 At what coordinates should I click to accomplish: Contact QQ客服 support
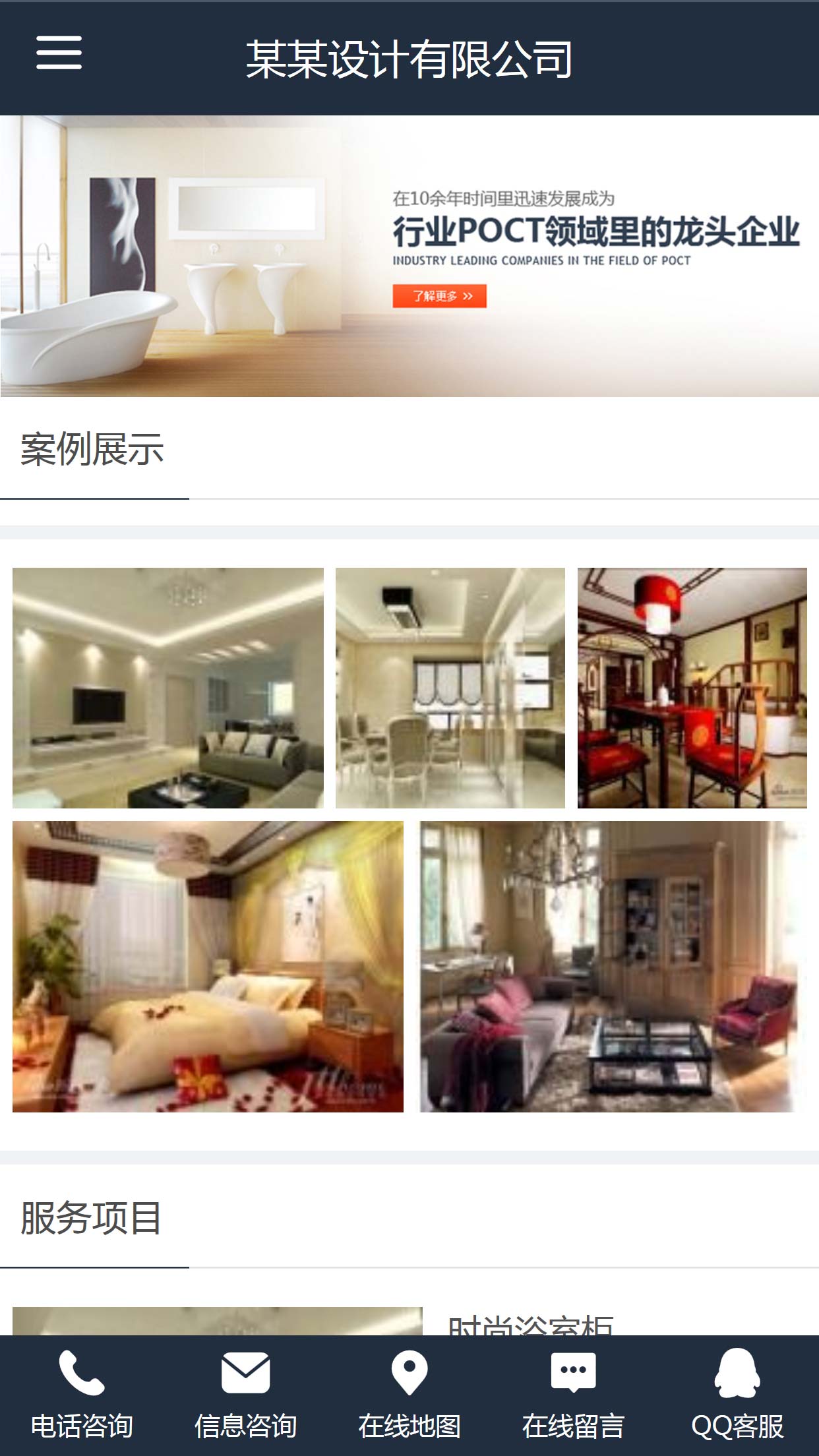pyautogui.click(x=737, y=1395)
